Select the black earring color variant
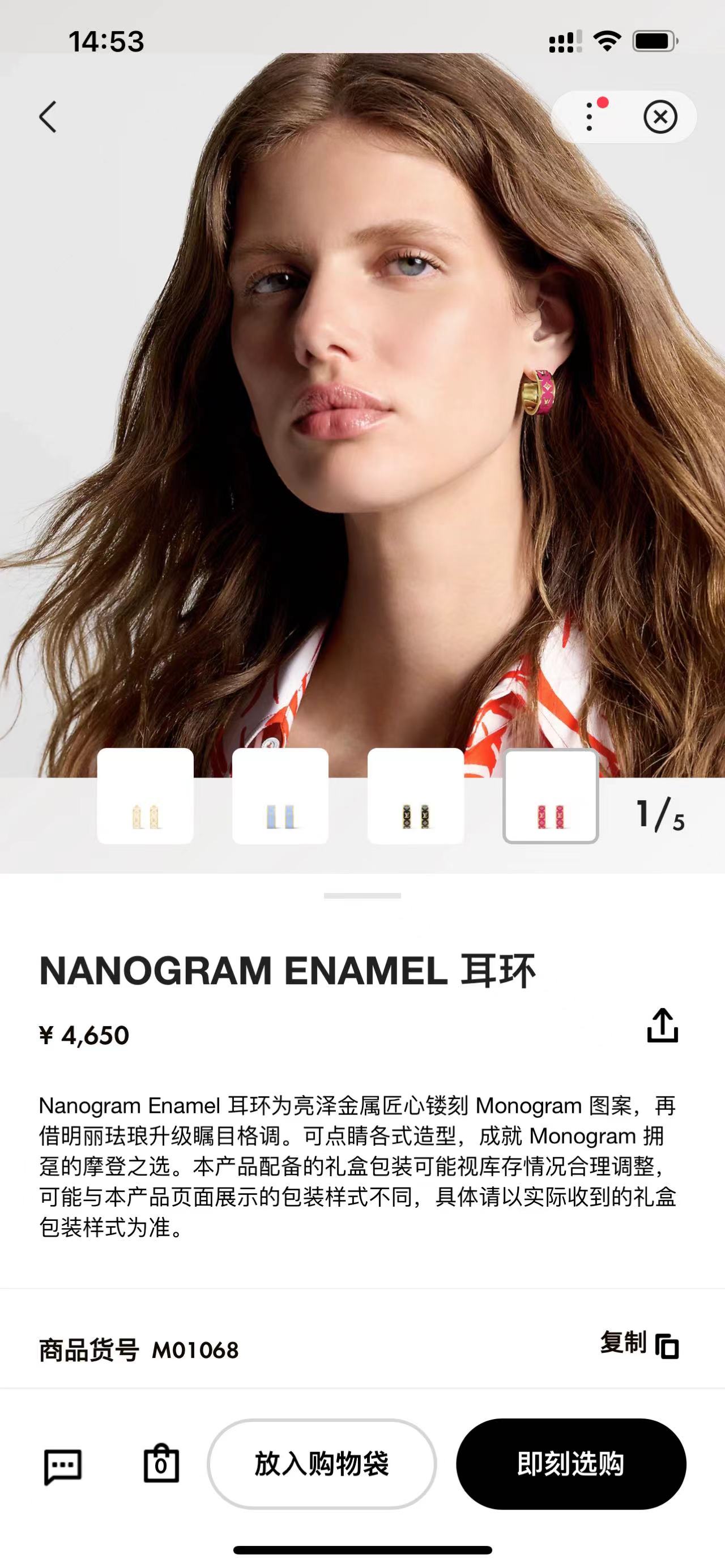725x1568 pixels. click(x=415, y=796)
